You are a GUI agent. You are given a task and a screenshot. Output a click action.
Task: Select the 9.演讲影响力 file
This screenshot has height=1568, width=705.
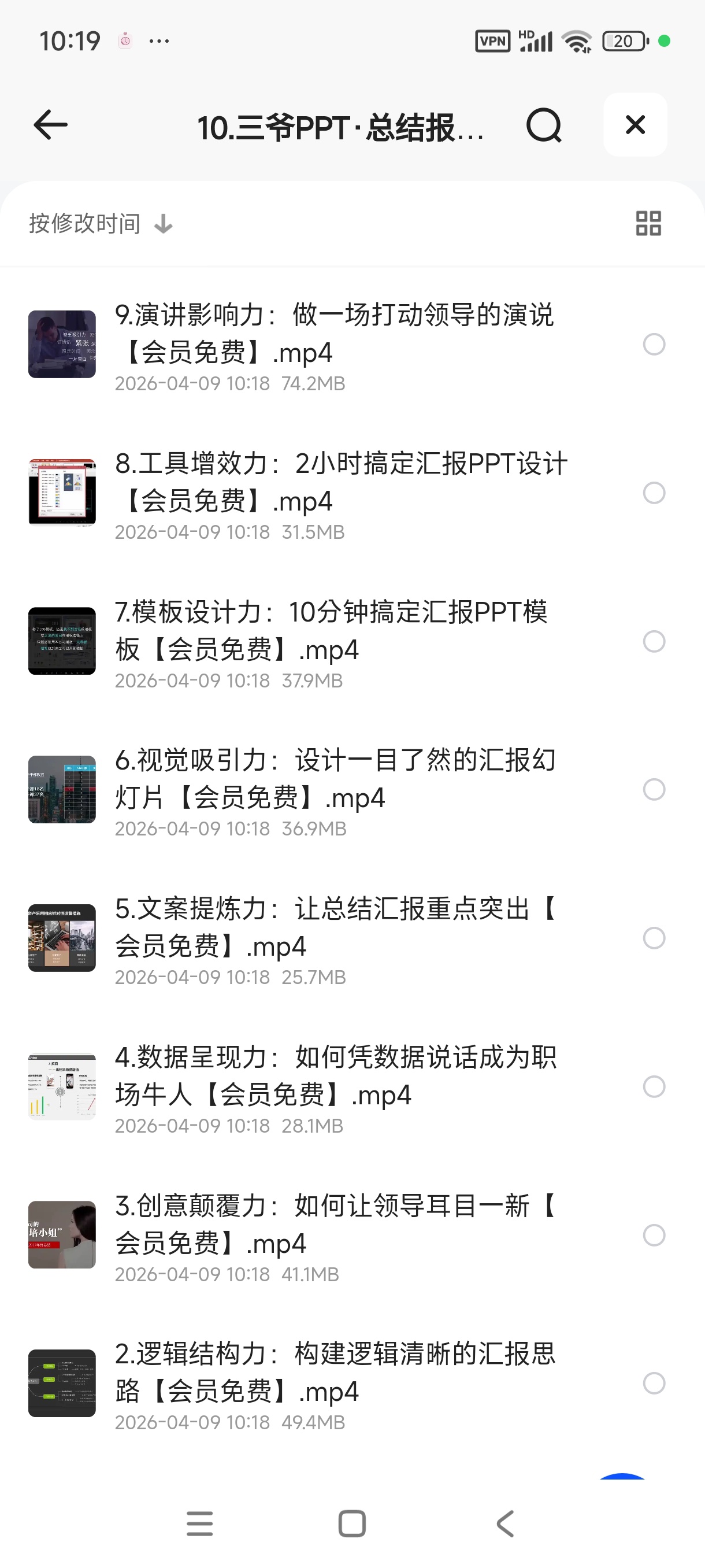654,345
